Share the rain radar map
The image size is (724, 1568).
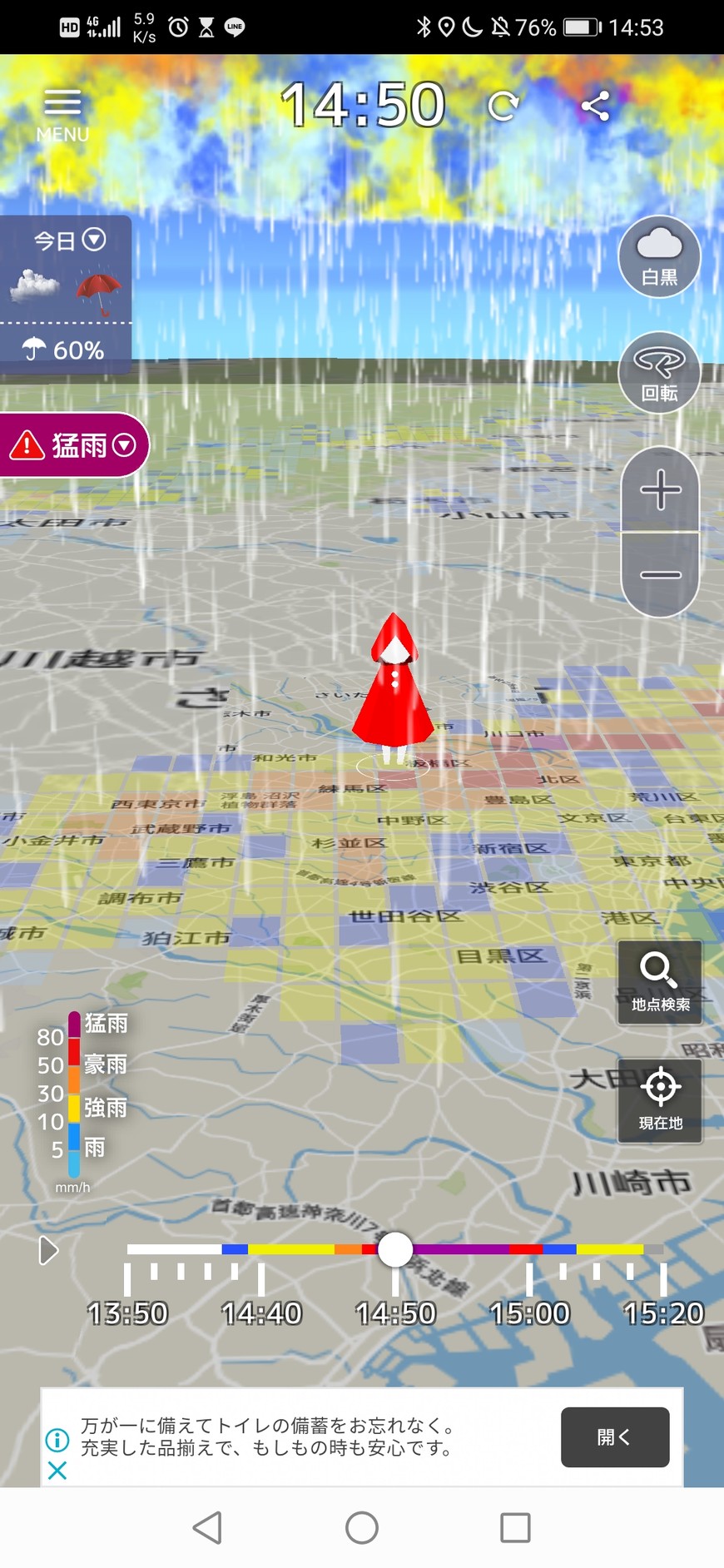pos(595,106)
